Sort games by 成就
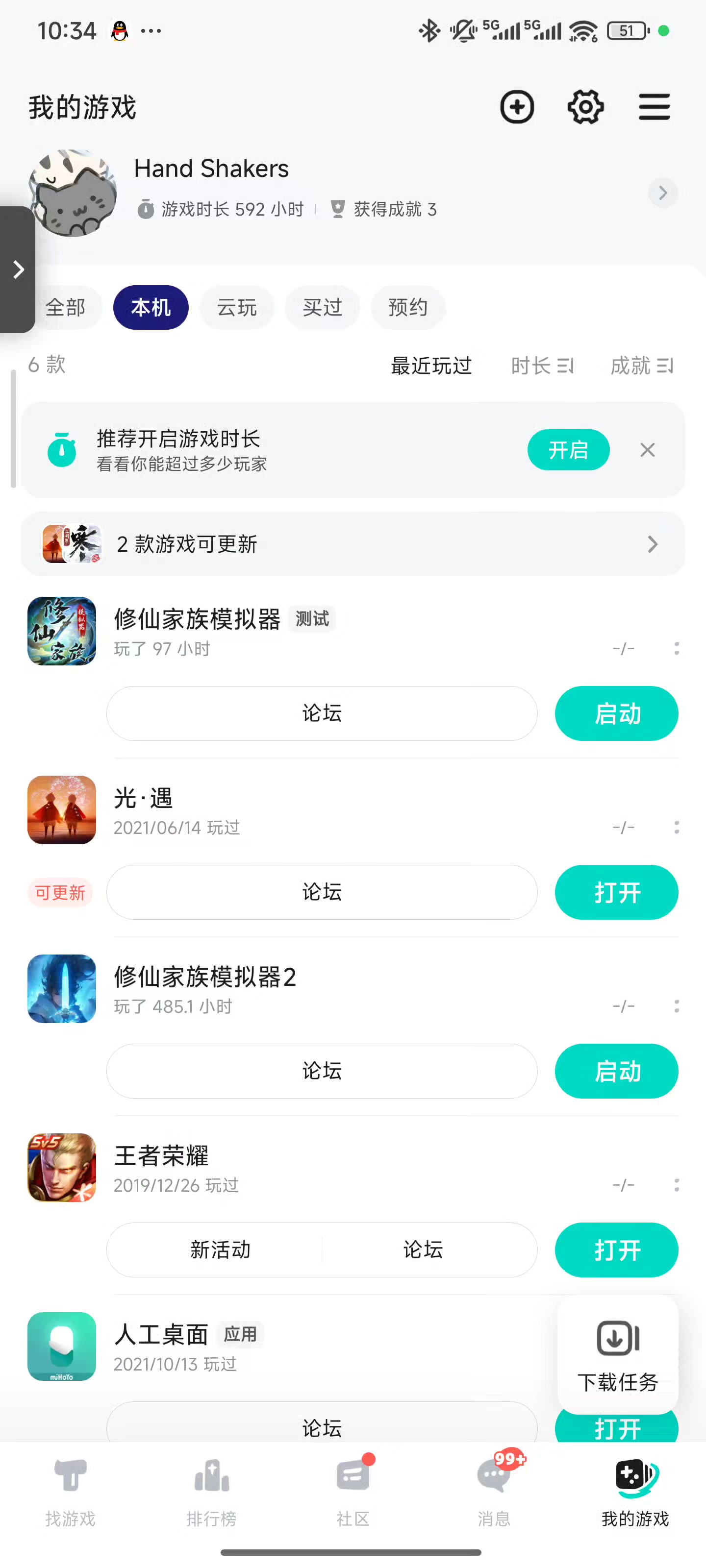This screenshot has width=706, height=1568. pos(641,365)
